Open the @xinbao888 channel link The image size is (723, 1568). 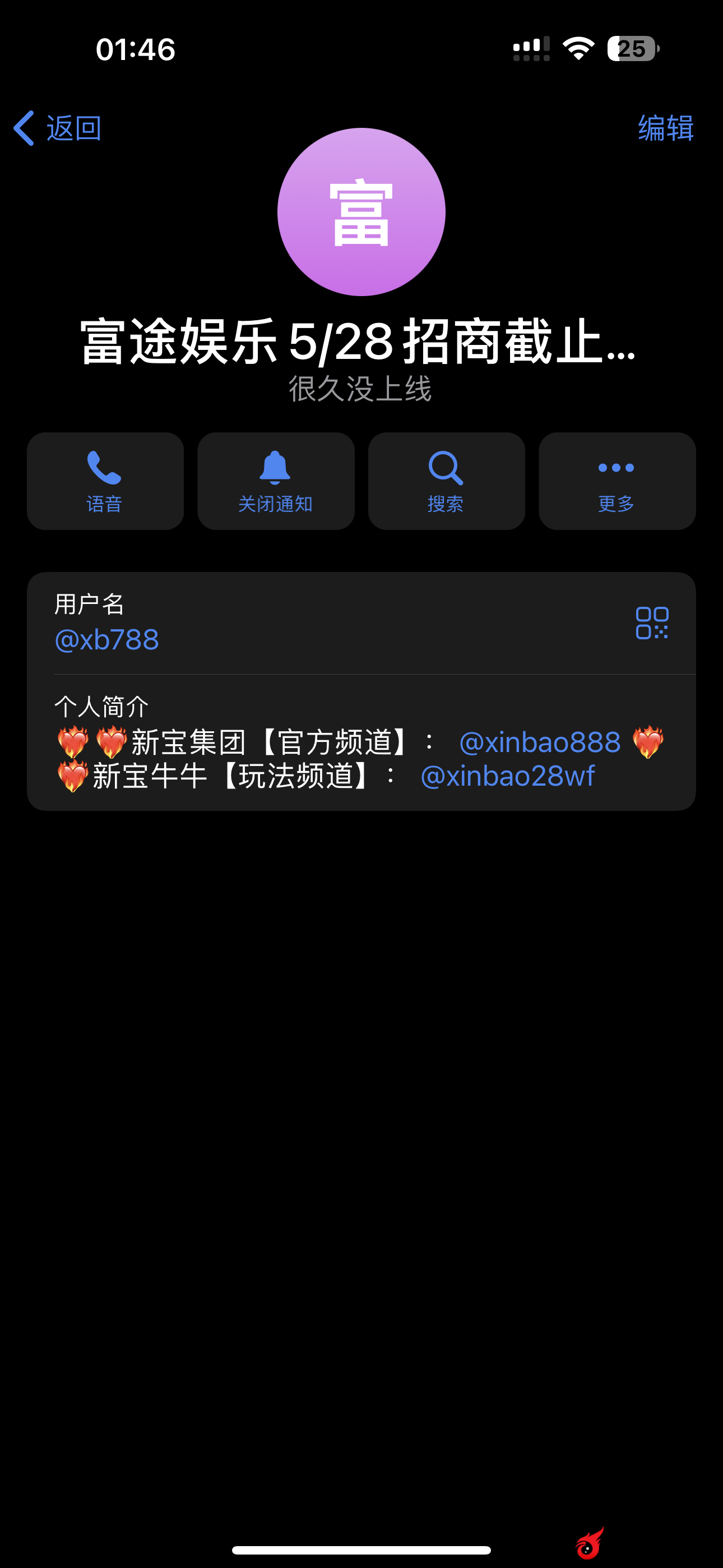(540, 742)
